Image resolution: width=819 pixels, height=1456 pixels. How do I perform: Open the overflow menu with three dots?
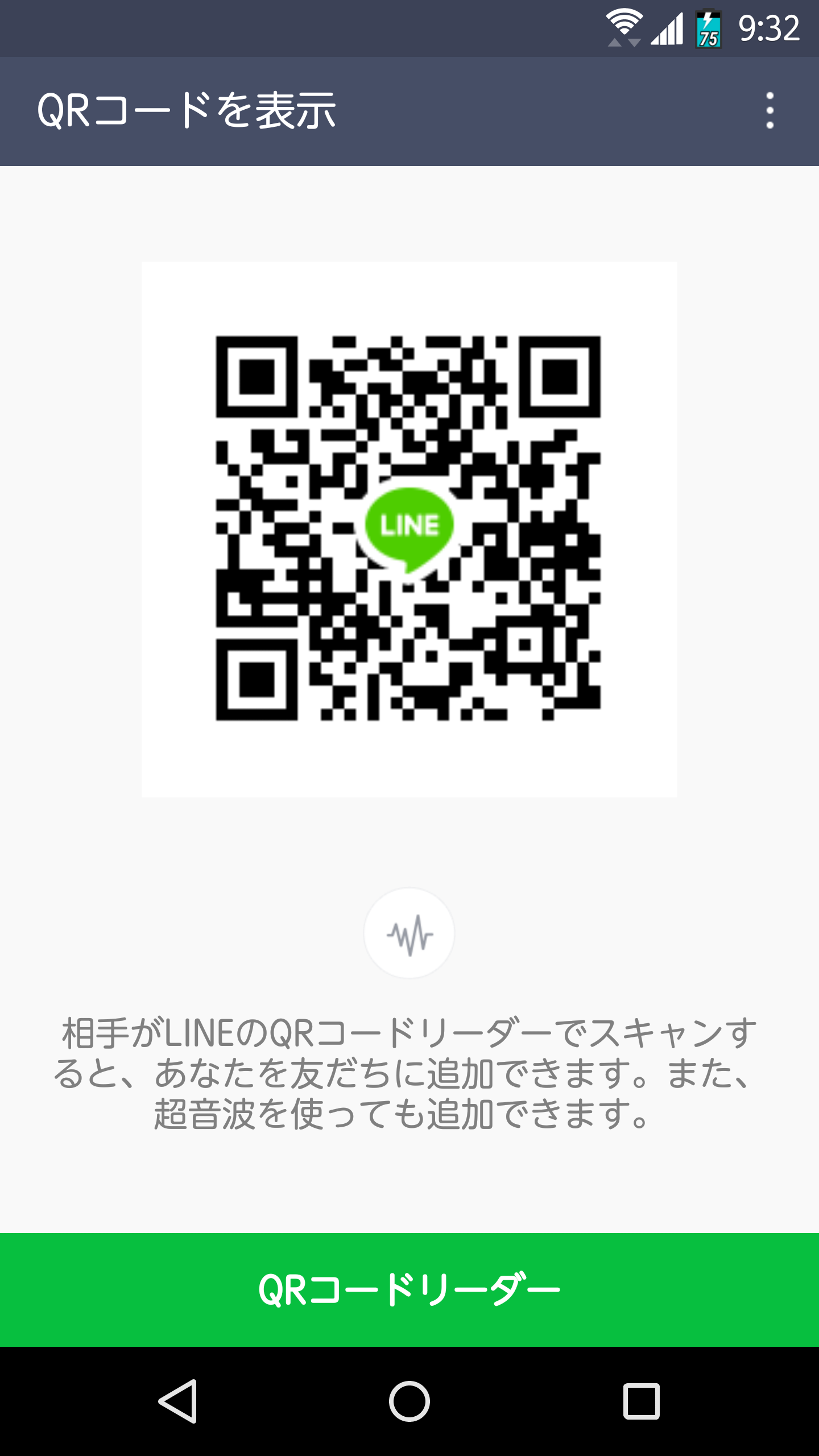click(770, 111)
